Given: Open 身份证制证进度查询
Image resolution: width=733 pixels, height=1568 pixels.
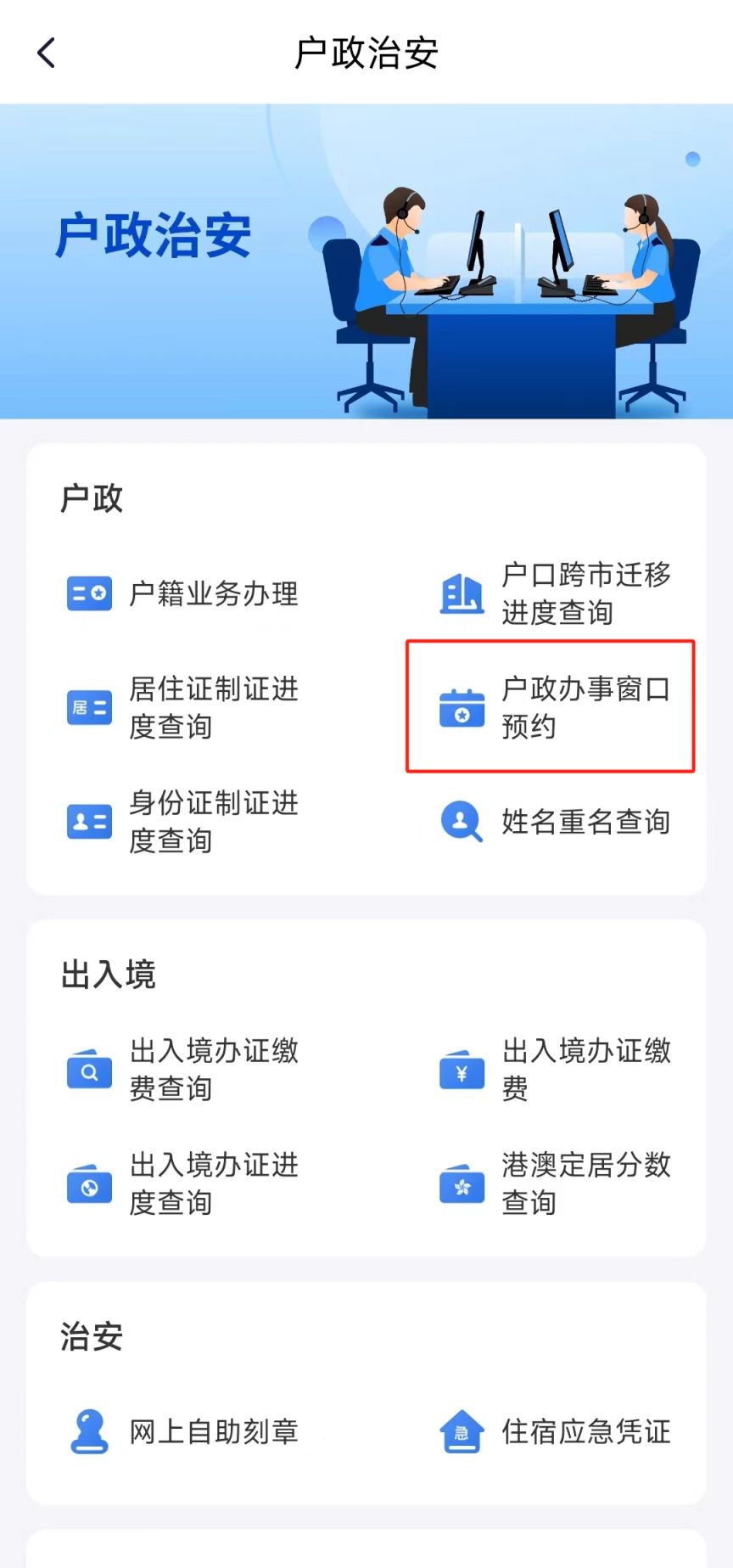Looking at the screenshot, I should coord(182,822).
